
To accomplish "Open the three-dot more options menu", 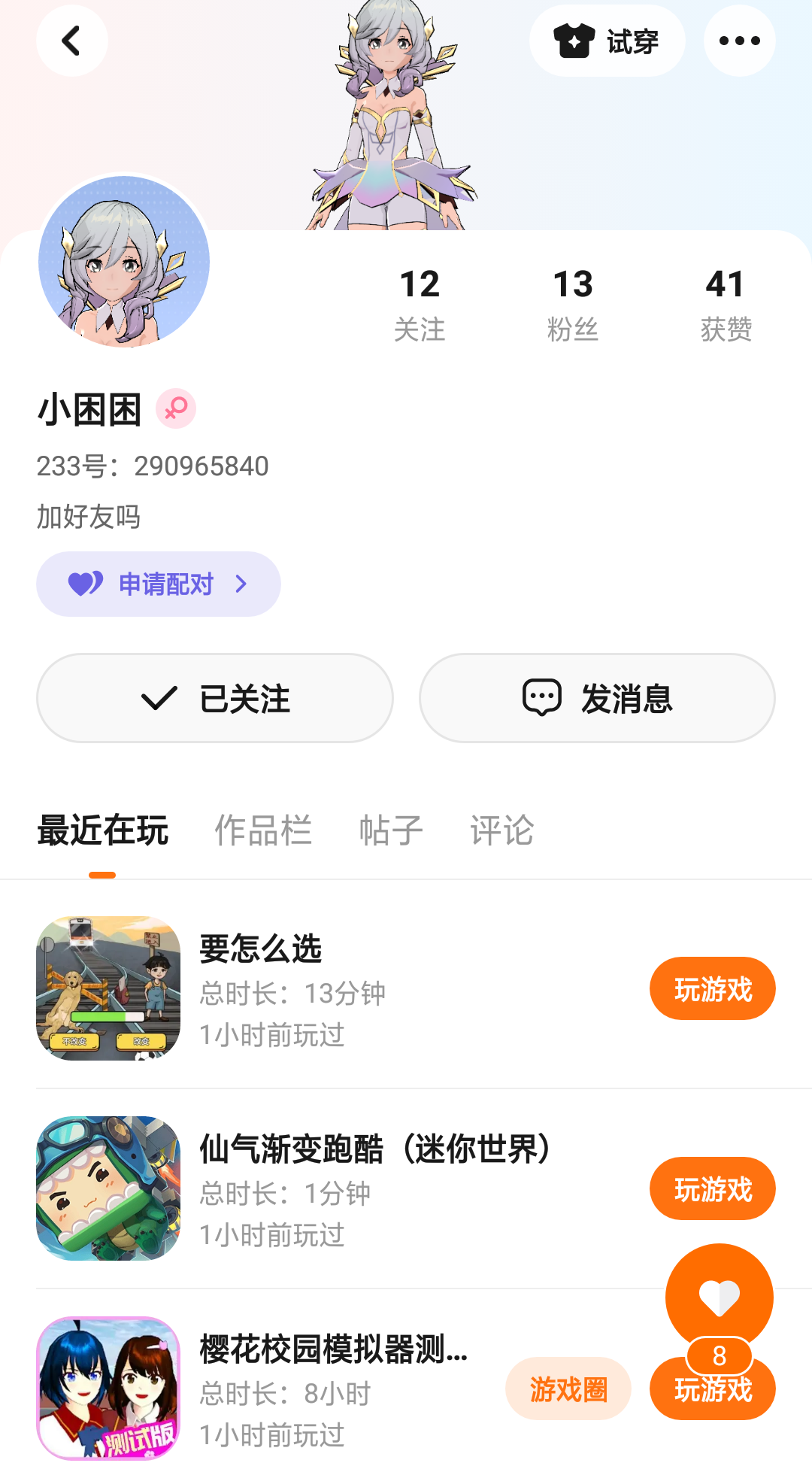I will pos(739,41).
